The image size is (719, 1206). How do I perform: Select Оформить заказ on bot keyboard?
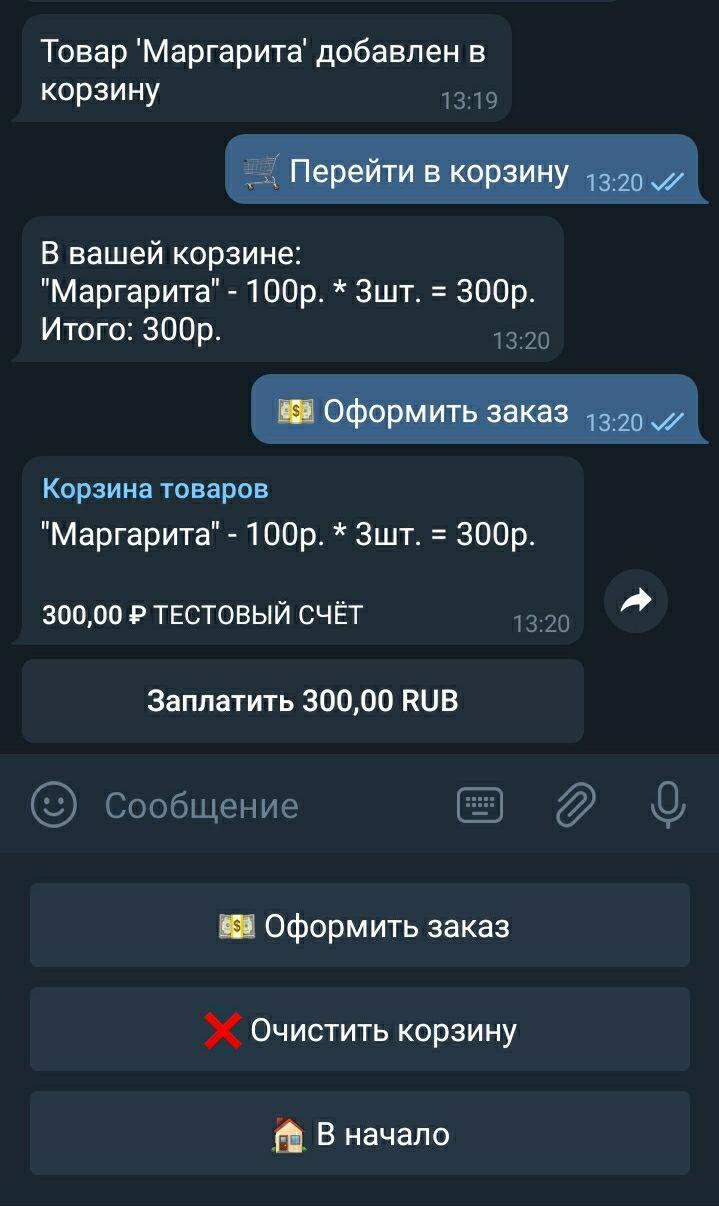360,925
